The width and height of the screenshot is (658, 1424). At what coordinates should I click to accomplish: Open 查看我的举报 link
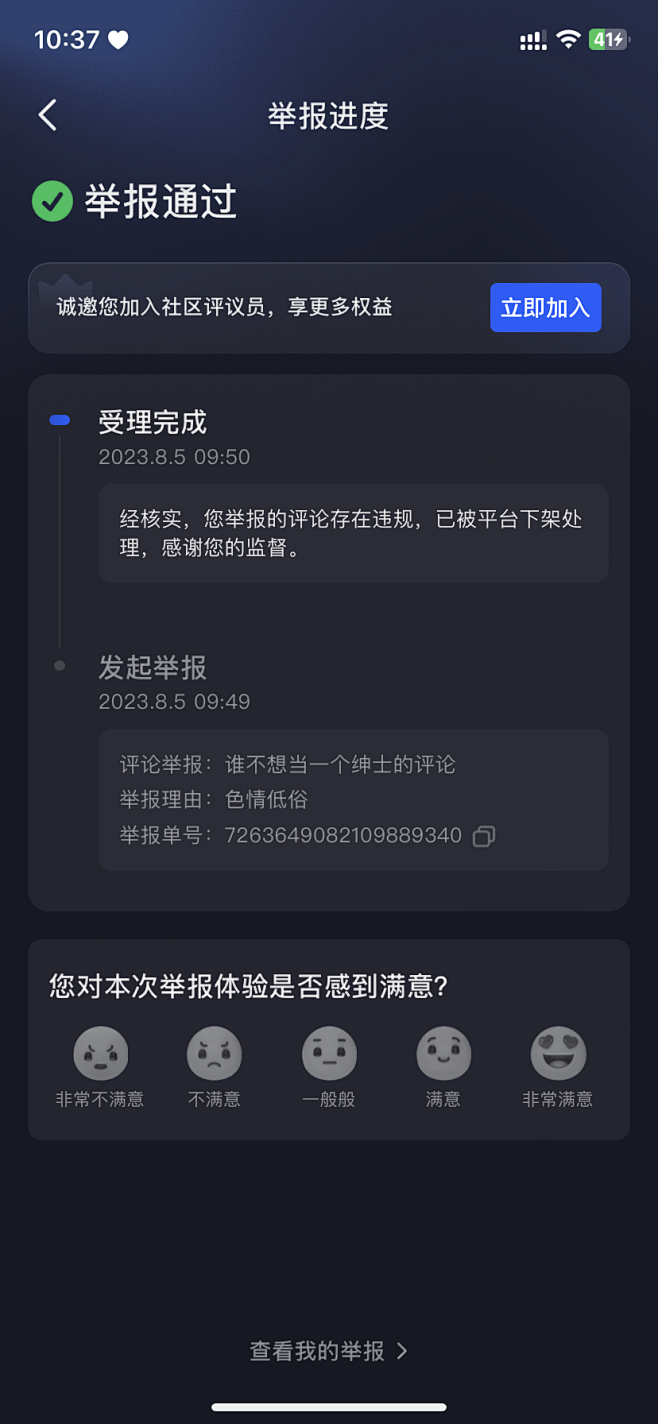(328, 1351)
